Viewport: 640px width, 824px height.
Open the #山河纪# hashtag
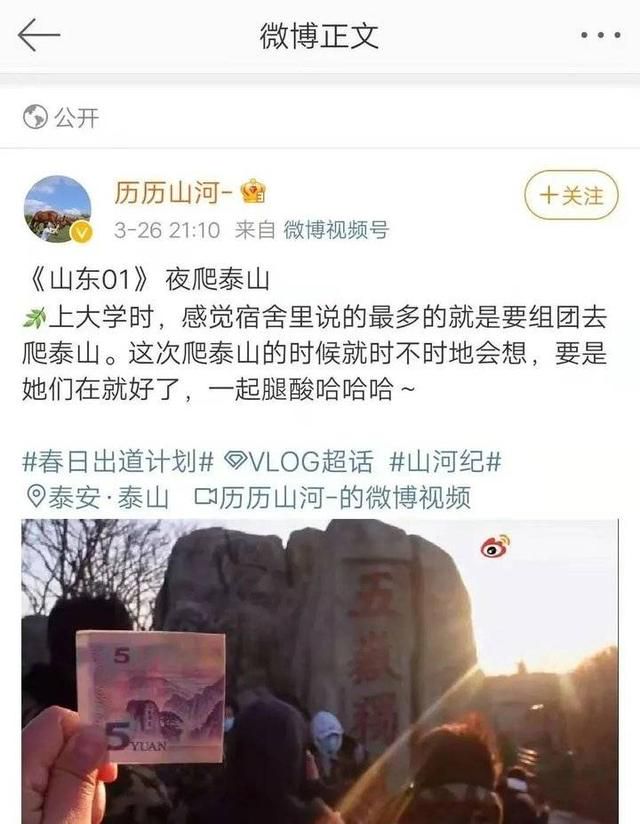click(445, 461)
